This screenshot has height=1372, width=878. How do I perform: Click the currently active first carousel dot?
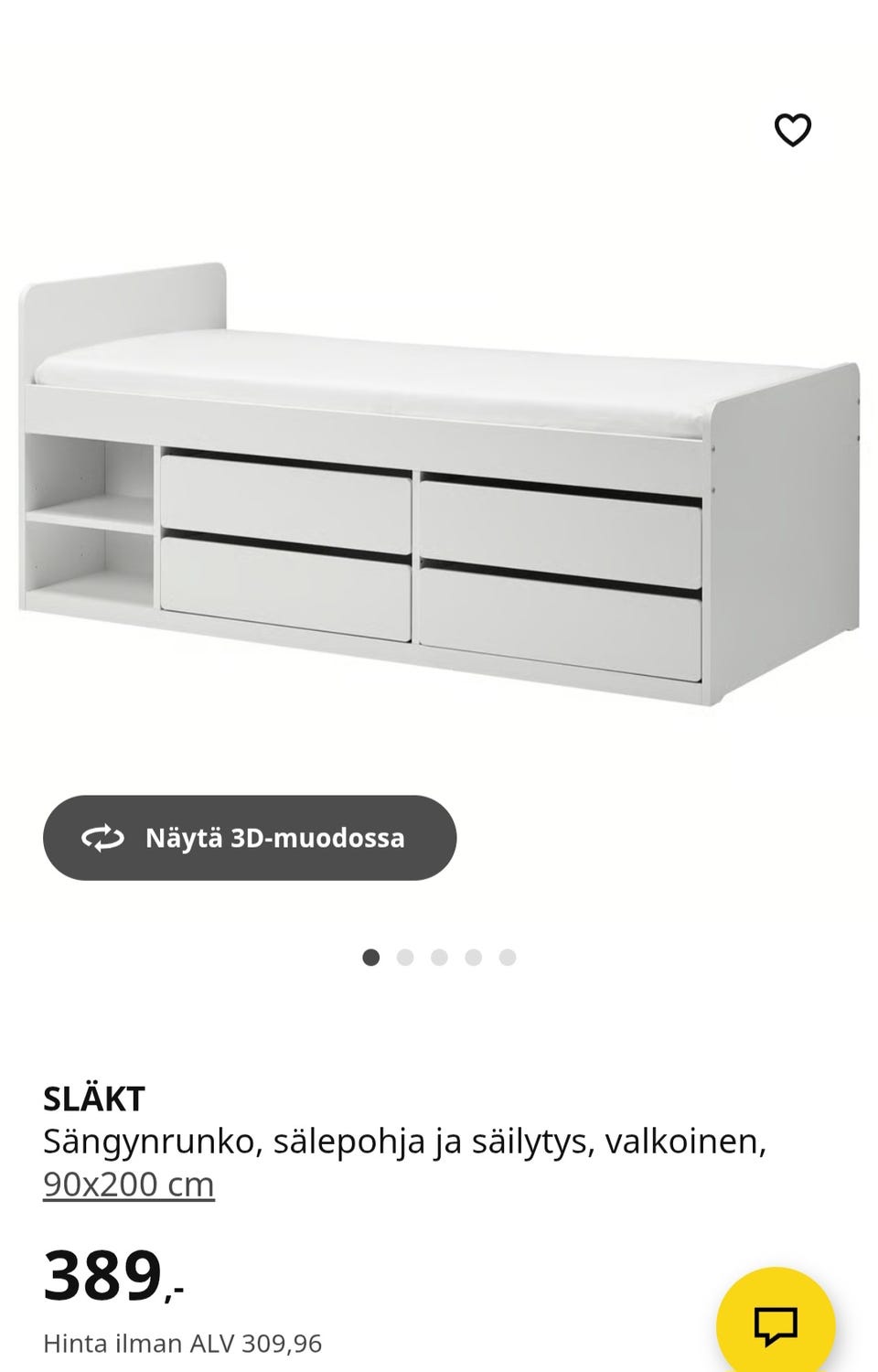point(369,956)
